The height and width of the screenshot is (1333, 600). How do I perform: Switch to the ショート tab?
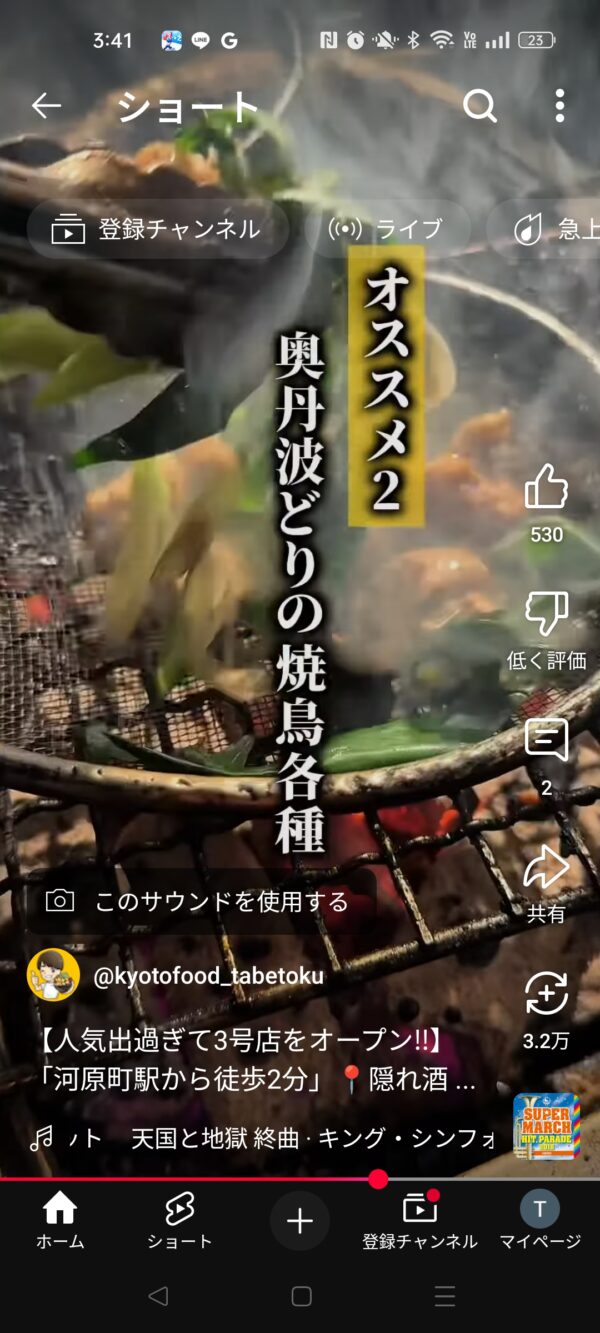coord(180,1220)
